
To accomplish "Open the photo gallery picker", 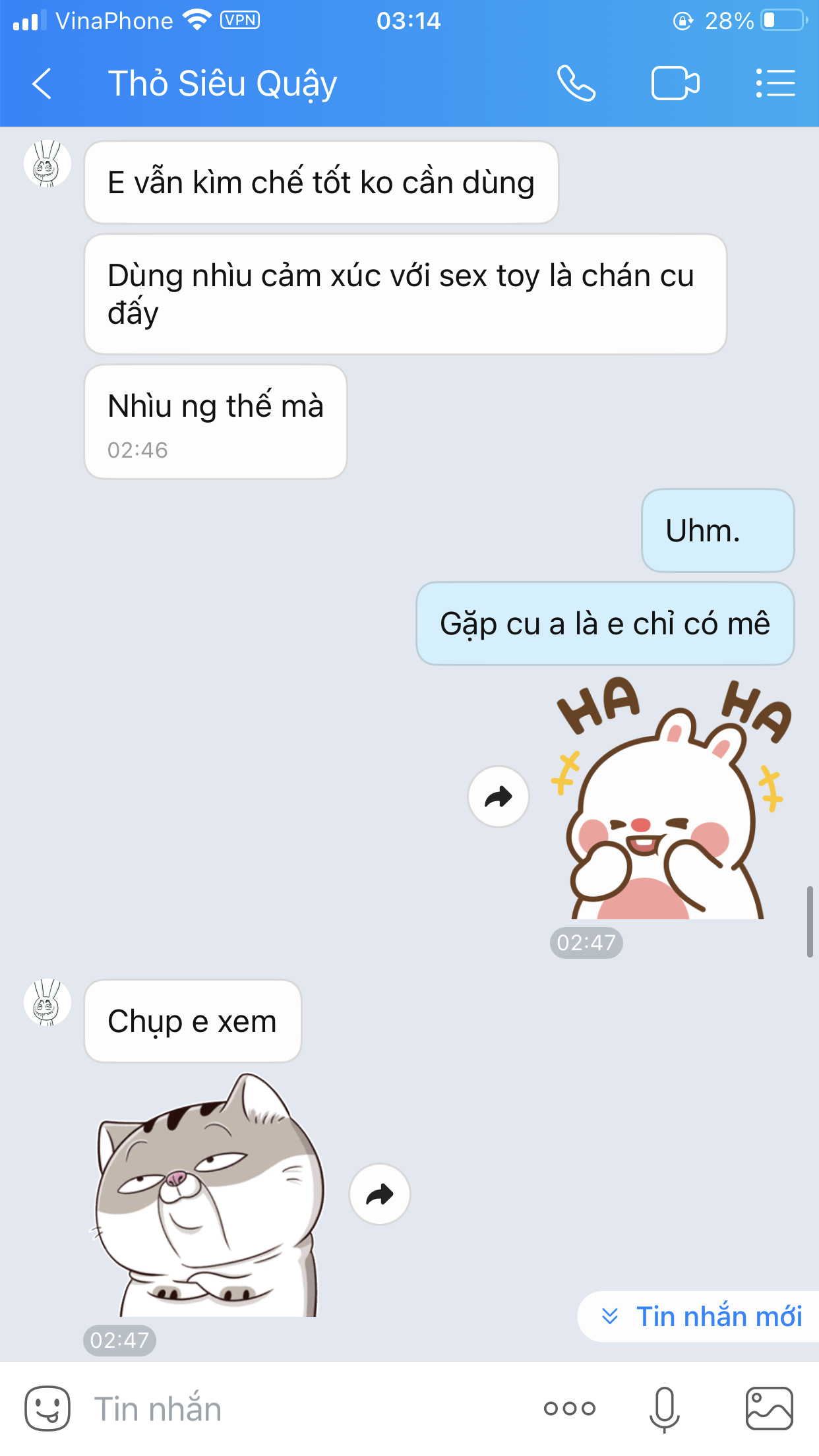I will coord(769,1409).
